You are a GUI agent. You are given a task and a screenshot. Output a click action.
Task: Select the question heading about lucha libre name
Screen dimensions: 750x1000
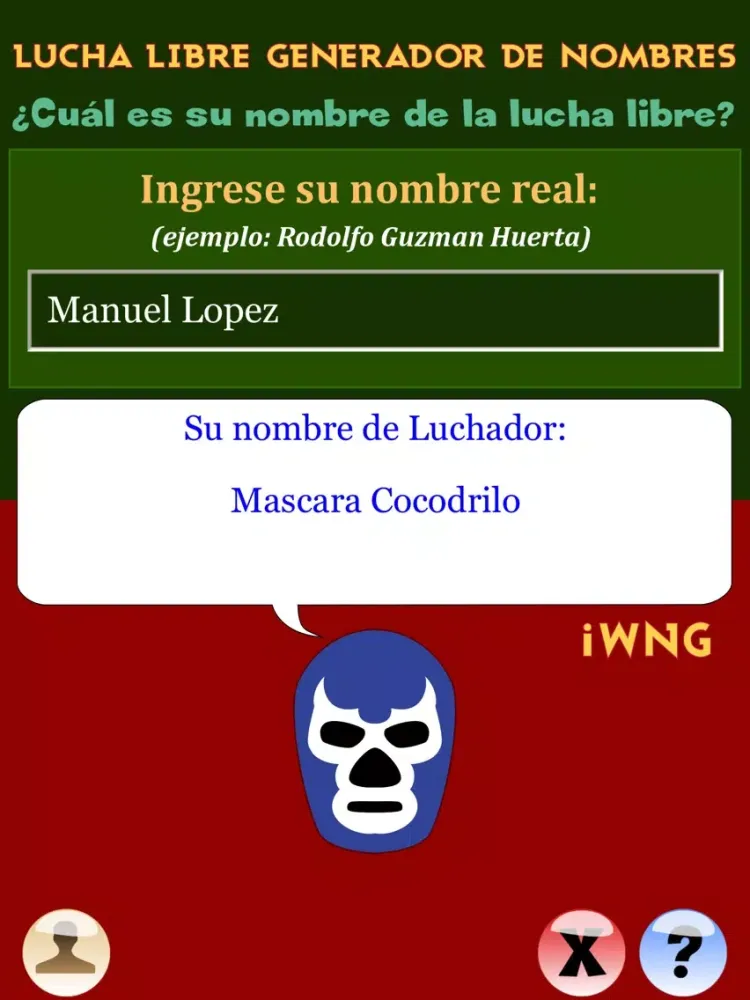(x=375, y=113)
